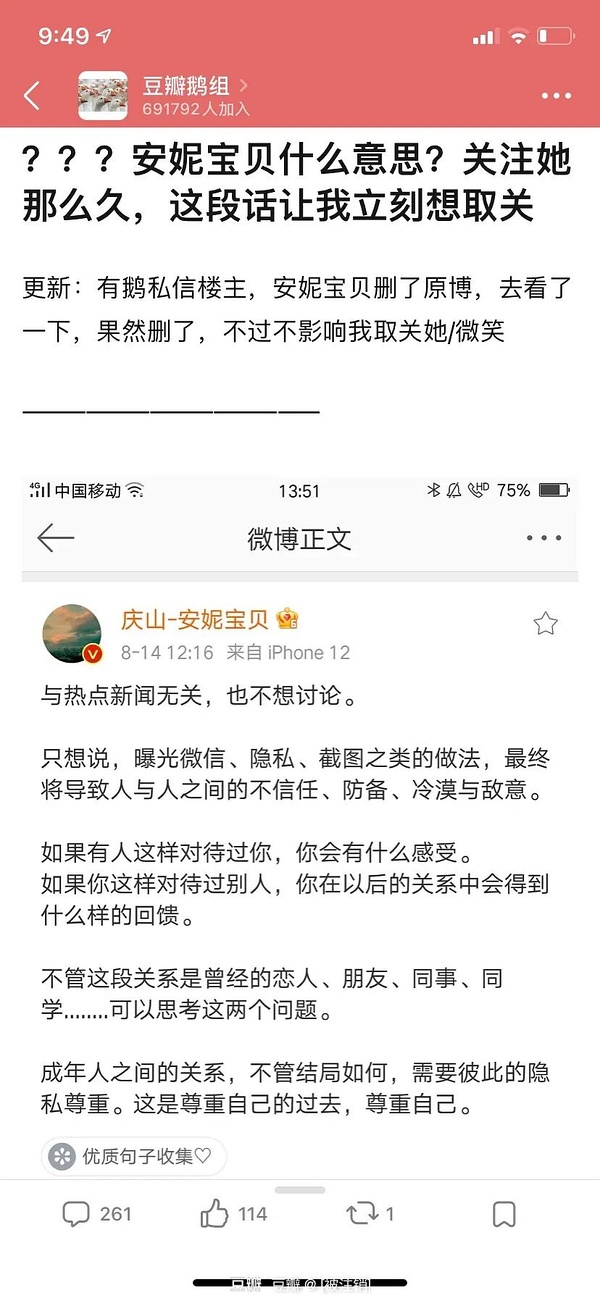Screen dimensions: 600x1298
Task: Bookmark this post
Action: point(504,1214)
